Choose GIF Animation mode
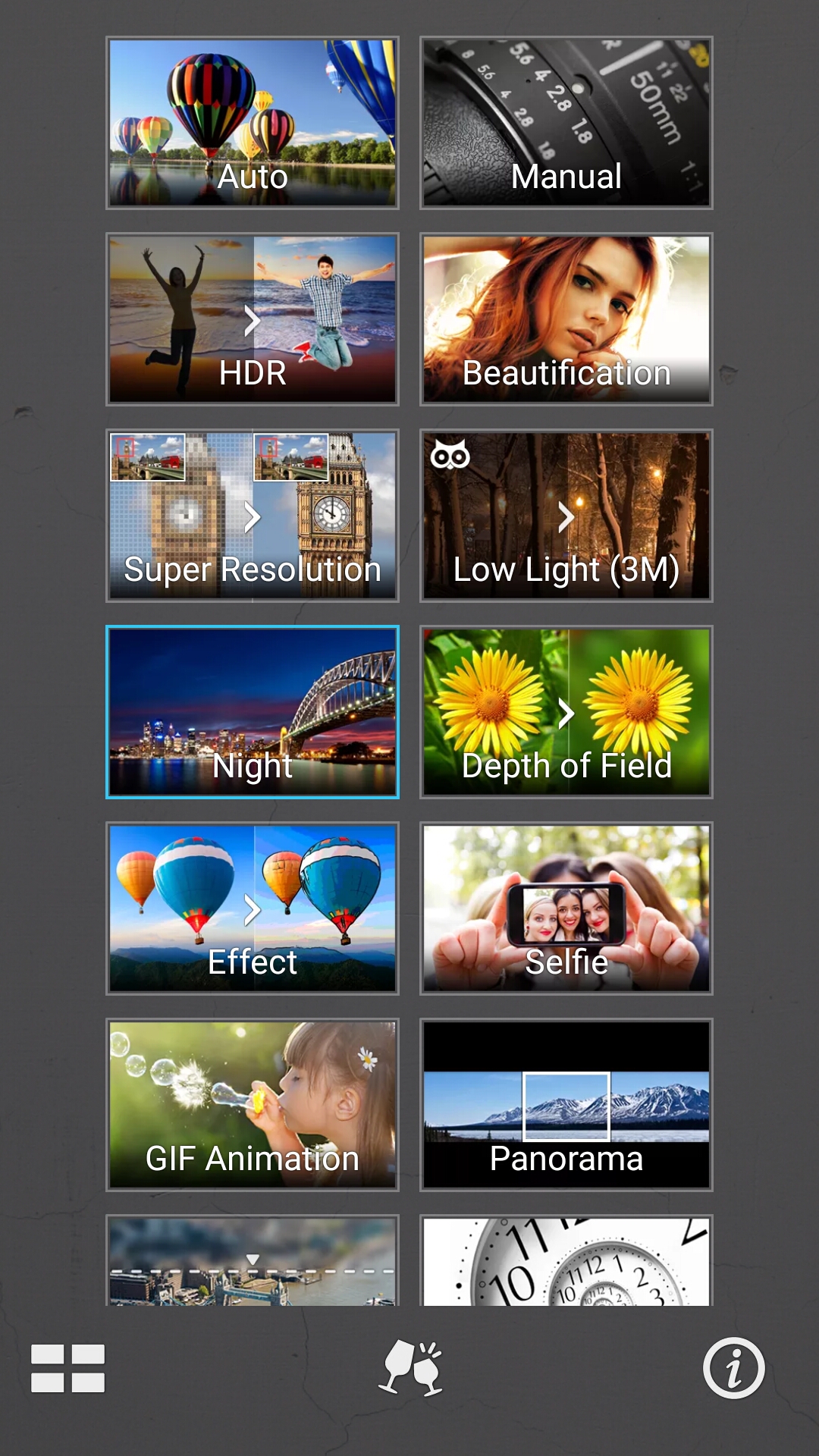Screen dimensions: 819x1456 pos(253,1105)
